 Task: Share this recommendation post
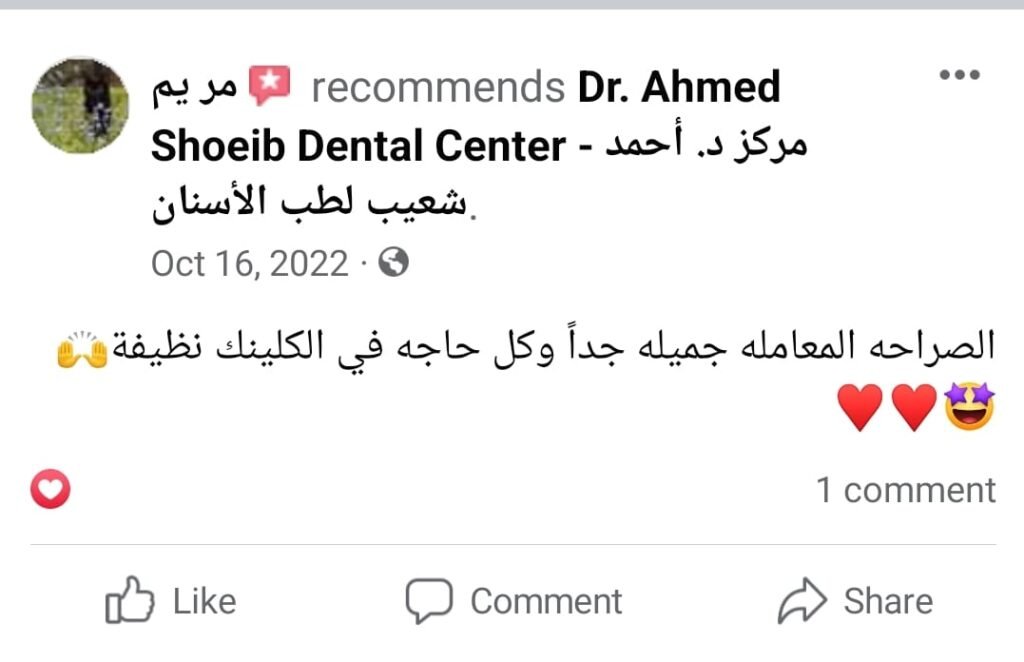click(x=855, y=601)
